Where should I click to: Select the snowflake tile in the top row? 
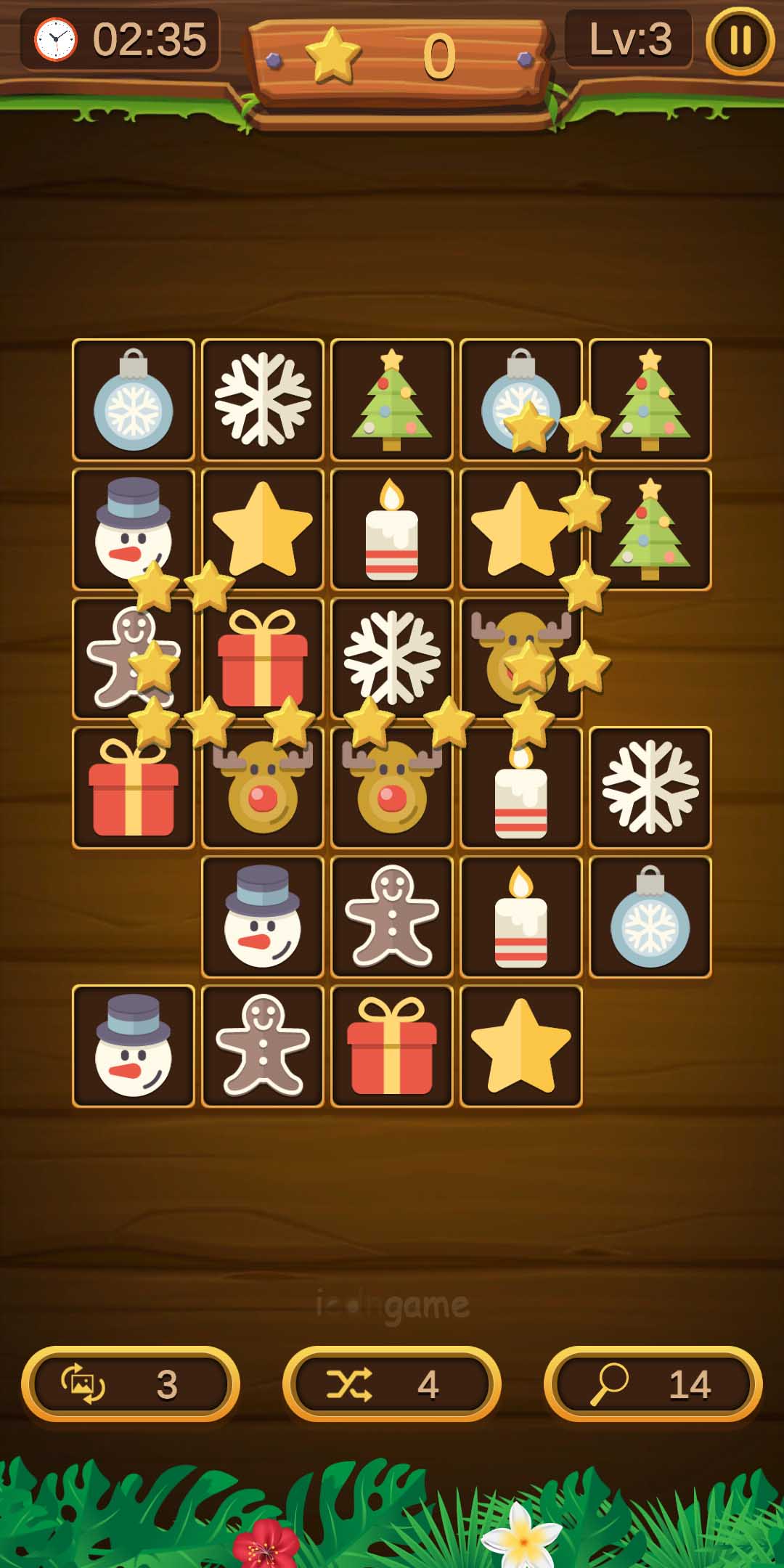pos(263,400)
